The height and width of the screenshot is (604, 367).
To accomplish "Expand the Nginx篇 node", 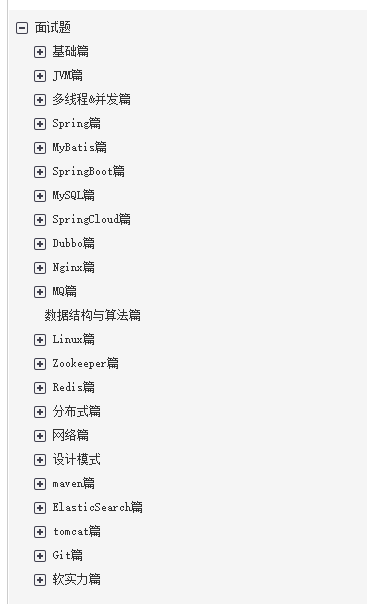I will tap(40, 268).
